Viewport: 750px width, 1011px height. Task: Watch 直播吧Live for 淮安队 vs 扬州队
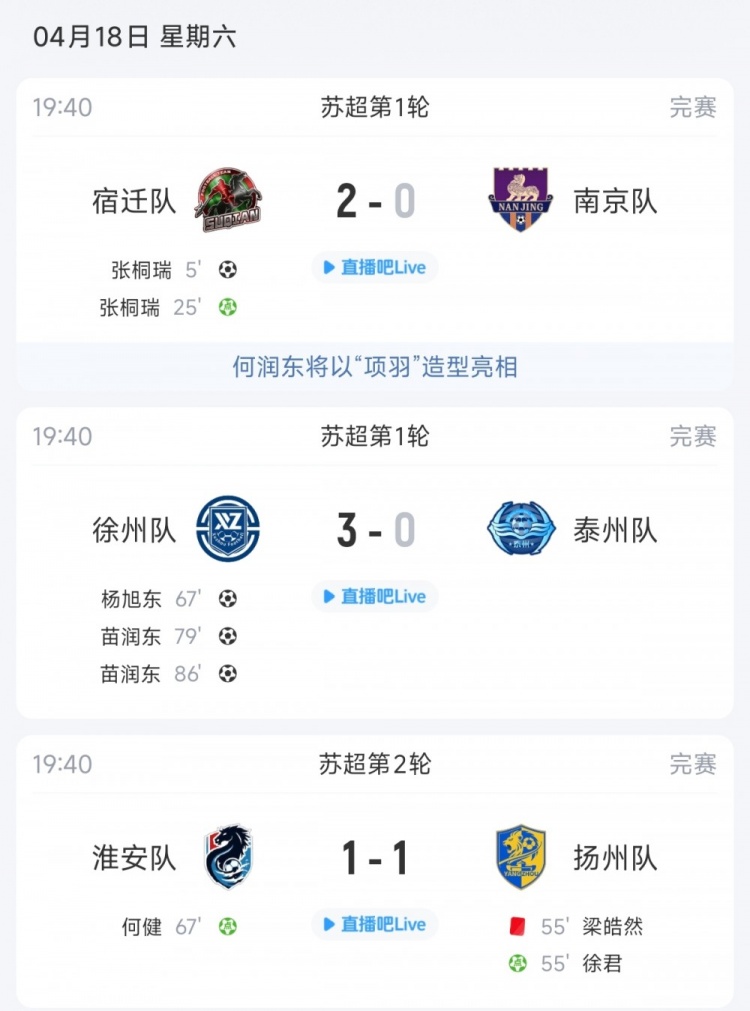[x=374, y=924]
